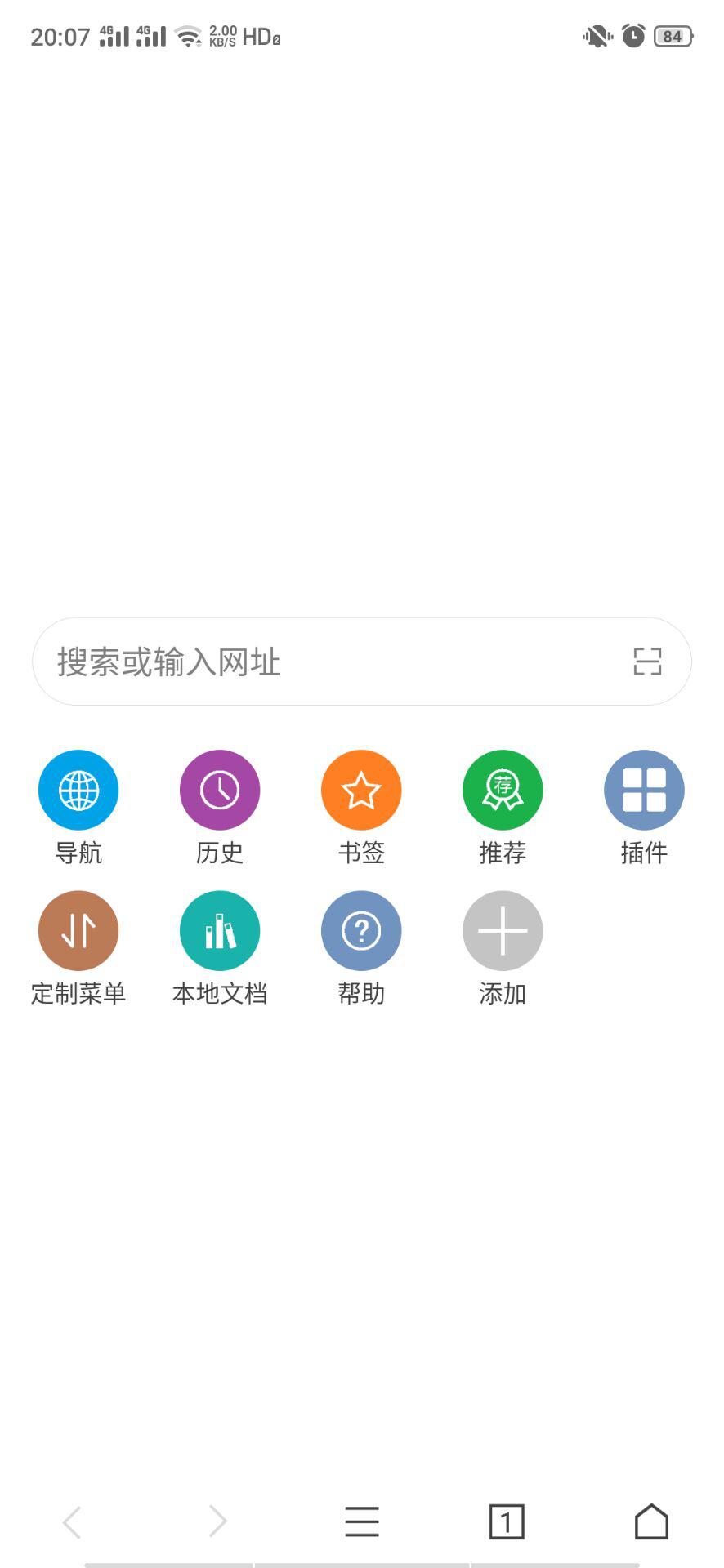Open the 历史 history icon
The height and width of the screenshot is (1568, 724).
219,789
